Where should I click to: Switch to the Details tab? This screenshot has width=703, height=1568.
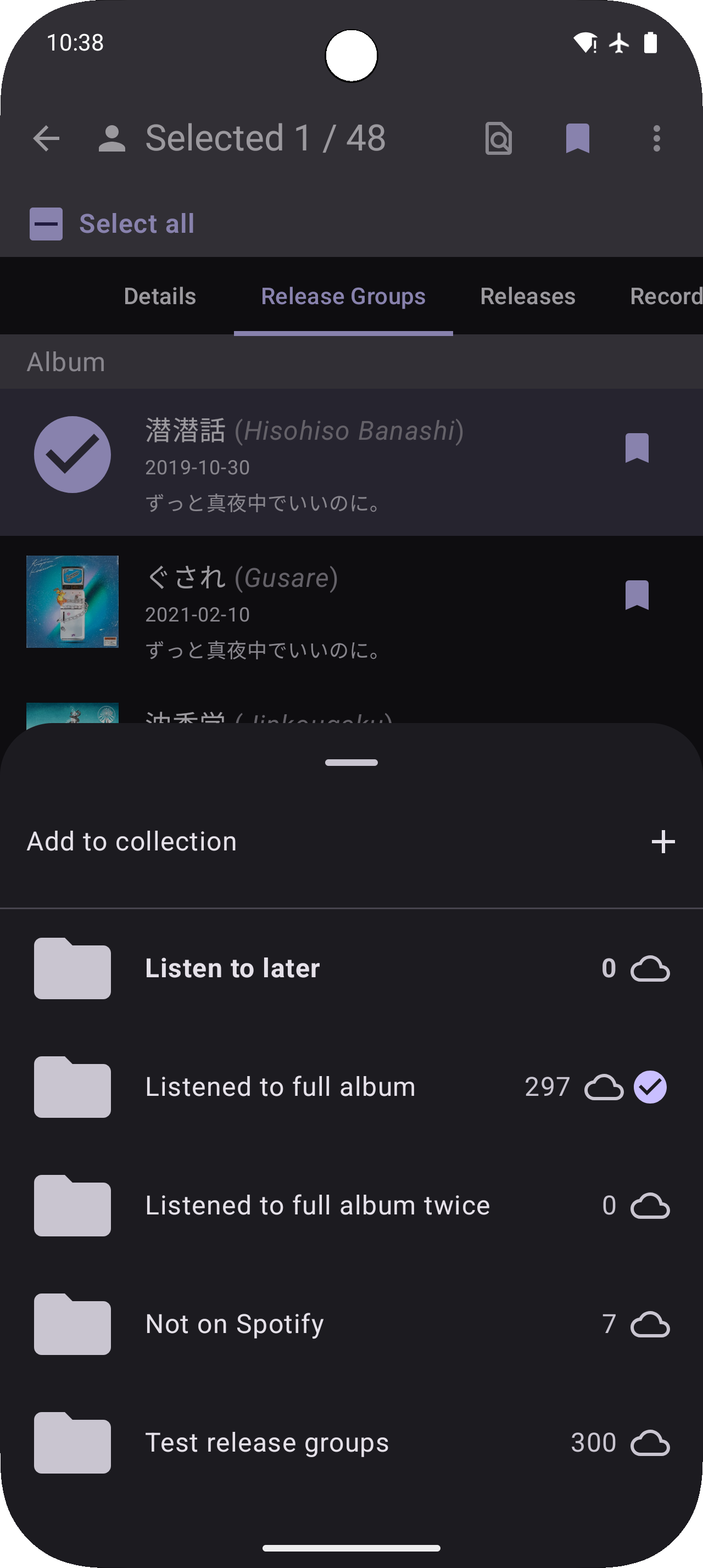[x=159, y=296]
